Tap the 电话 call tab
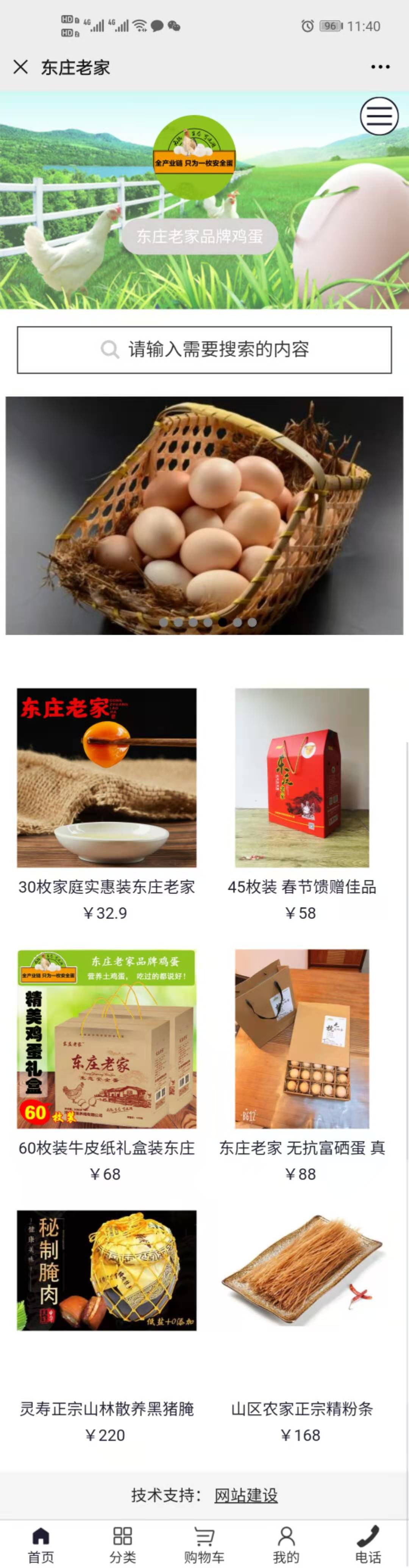The width and height of the screenshot is (409, 1568). click(x=368, y=1544)
